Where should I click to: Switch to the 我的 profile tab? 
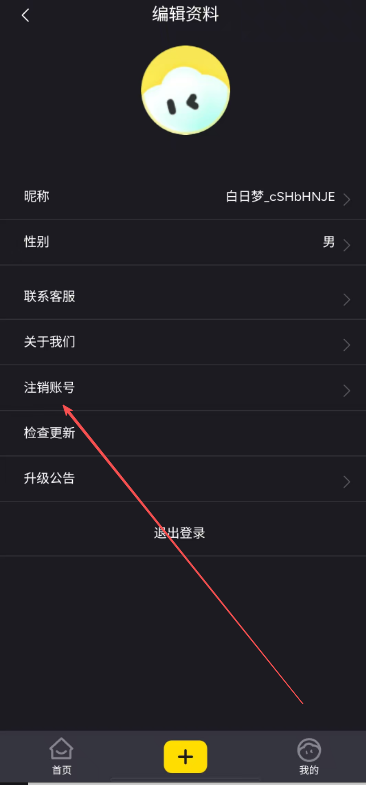pyautogui.click(x=309, y=756)
